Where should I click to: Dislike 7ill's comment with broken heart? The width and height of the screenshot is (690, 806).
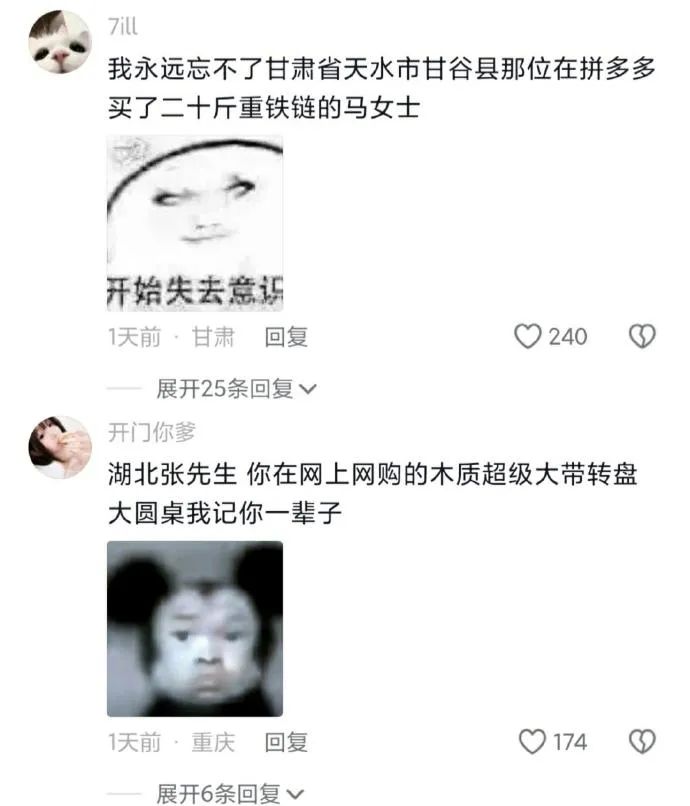(x=641, y=337)
